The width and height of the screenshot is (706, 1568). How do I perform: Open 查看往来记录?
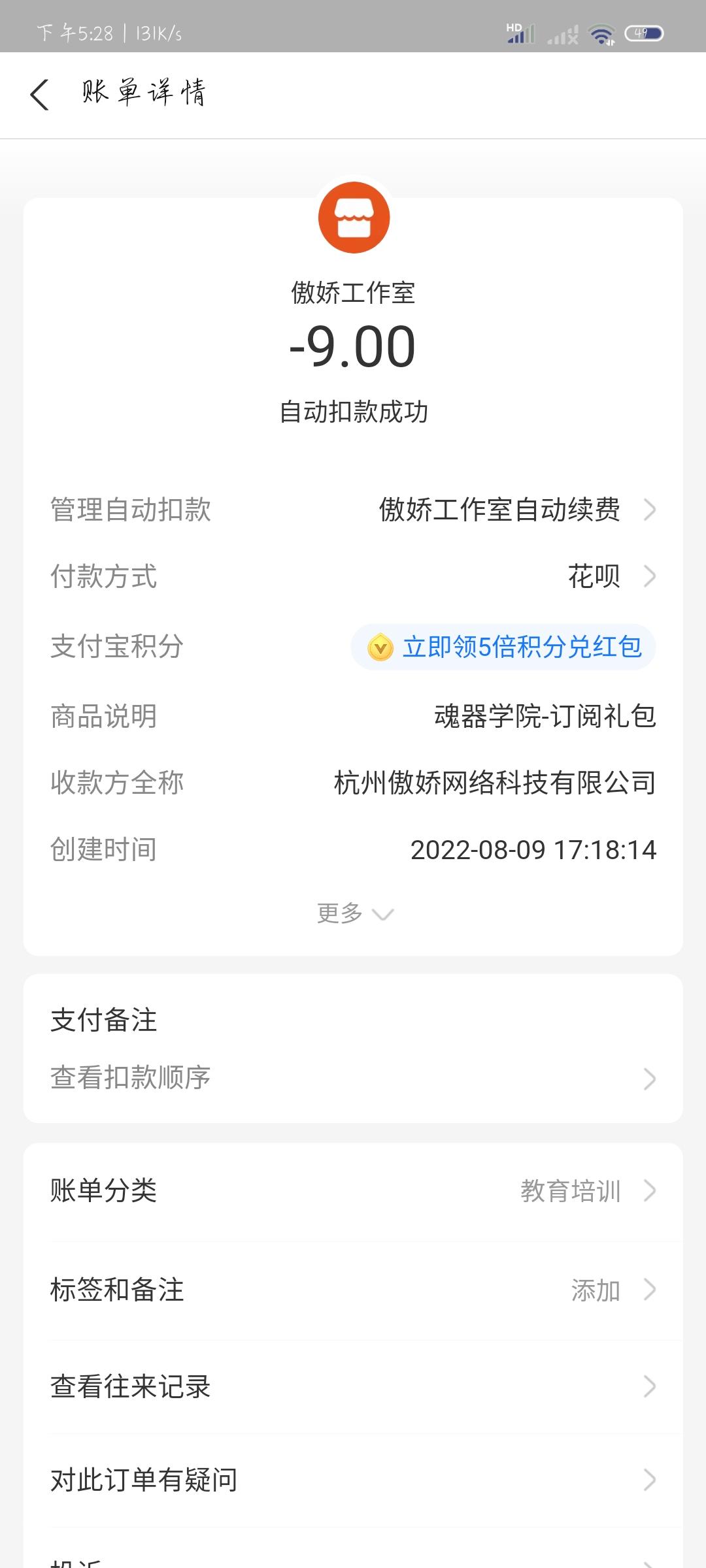pos(353,1385)
